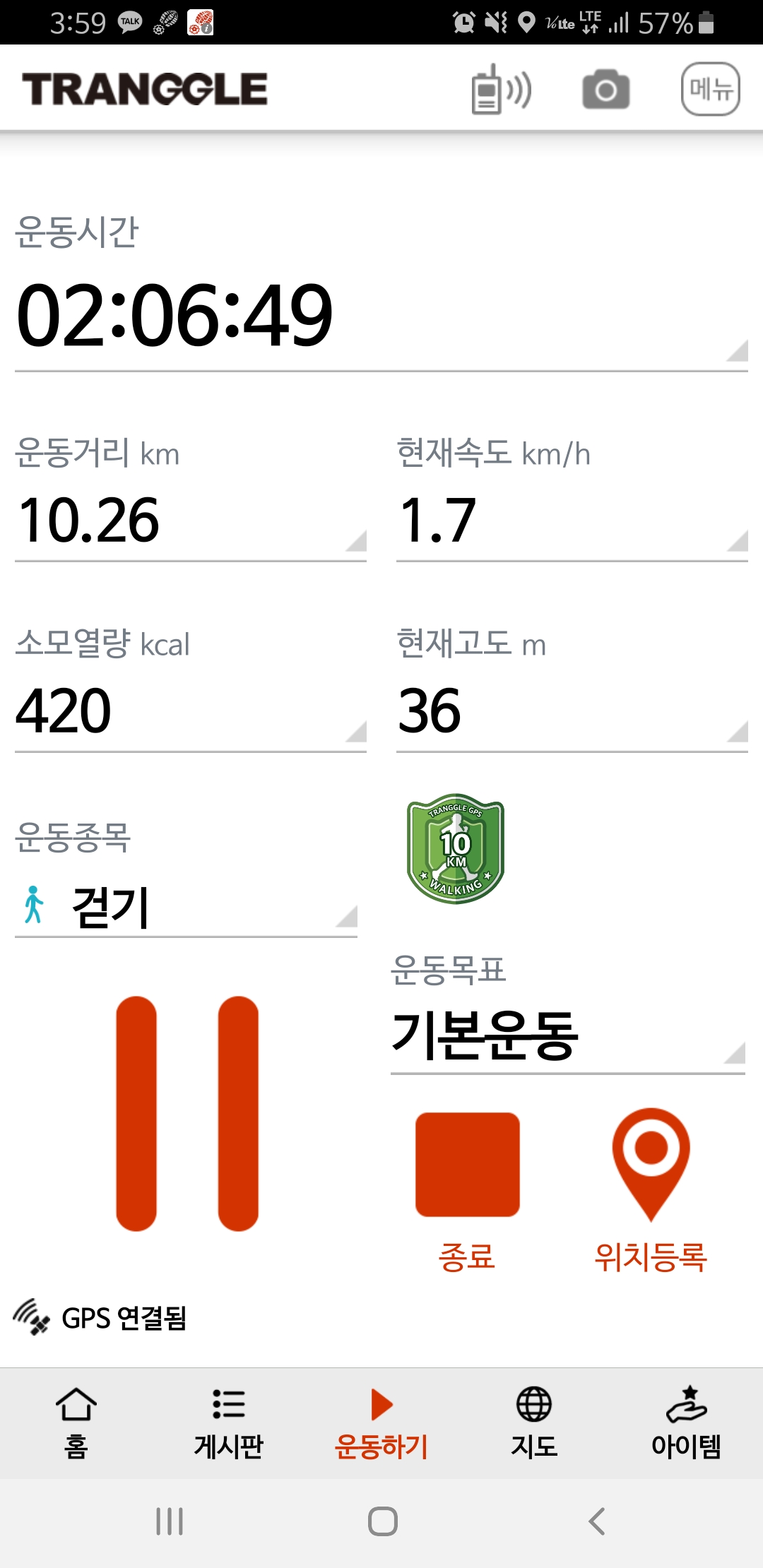Change the 현재속도 km/h display field
Viewport: 763px width, 1568px height.
coord(572,521)
